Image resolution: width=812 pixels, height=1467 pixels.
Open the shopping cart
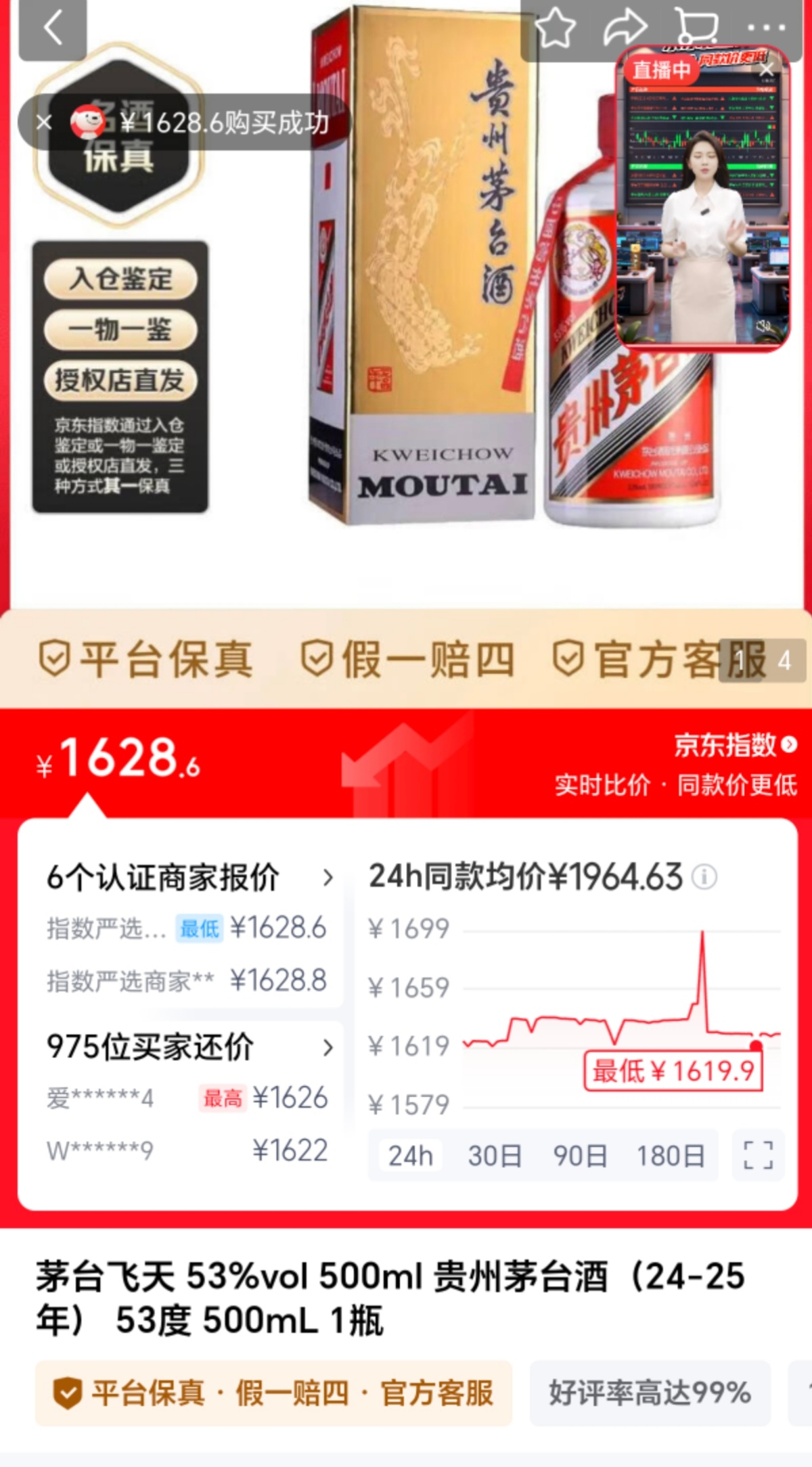697,28
